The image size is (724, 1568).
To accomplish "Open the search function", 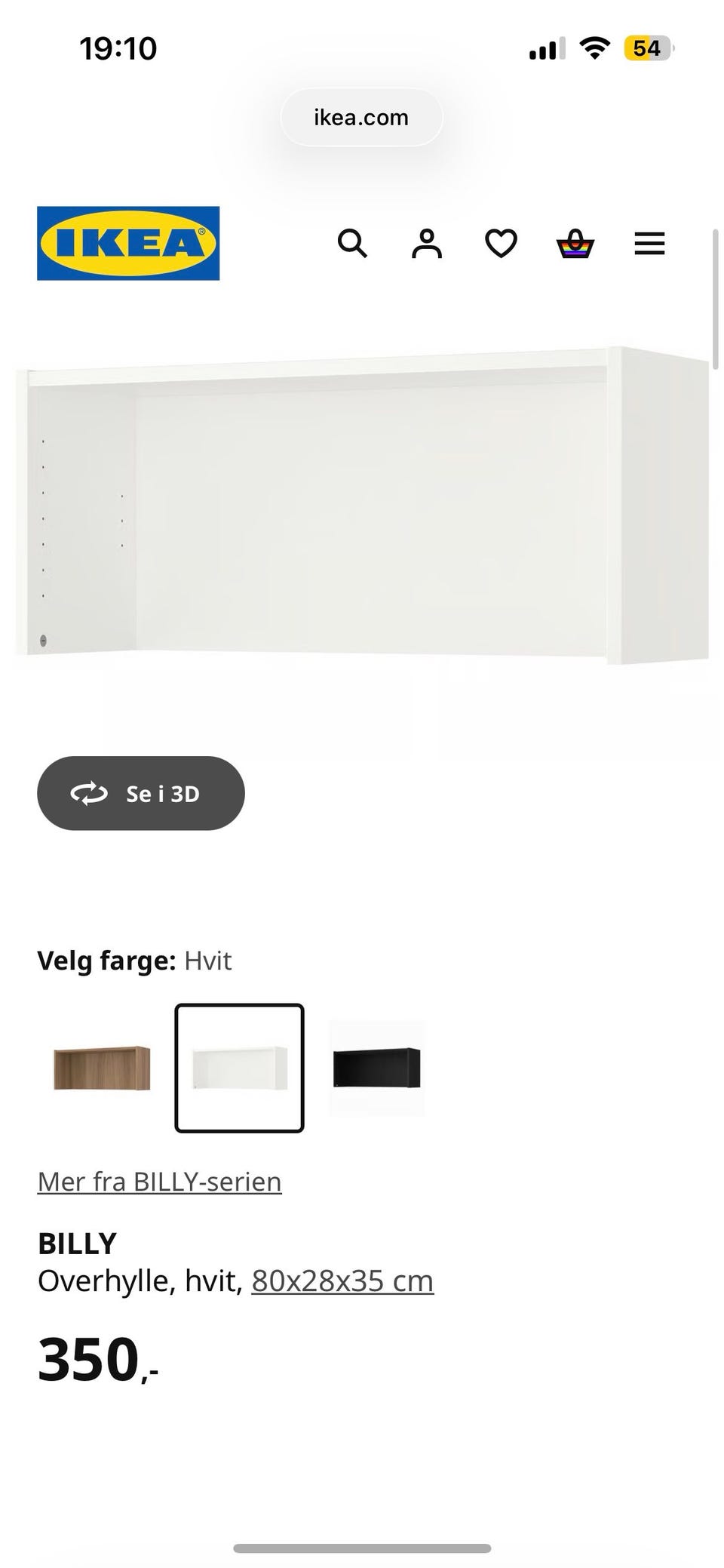I will tap(351, 244).
